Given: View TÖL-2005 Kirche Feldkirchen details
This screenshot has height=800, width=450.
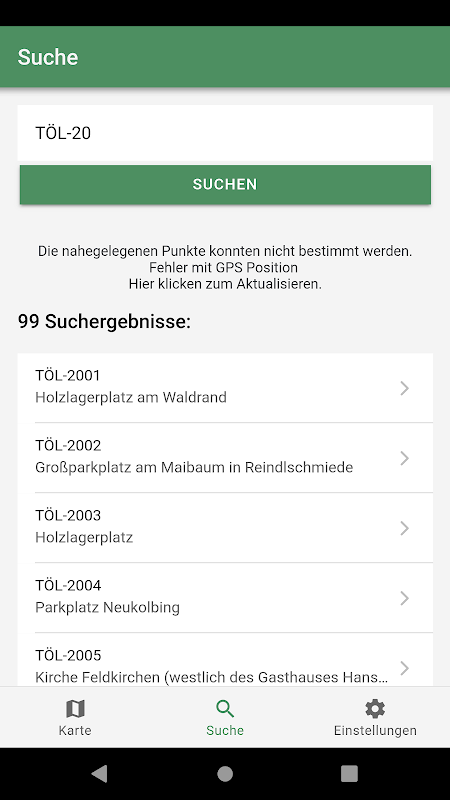Looking at the screenshot, I should tap(225, 660).
